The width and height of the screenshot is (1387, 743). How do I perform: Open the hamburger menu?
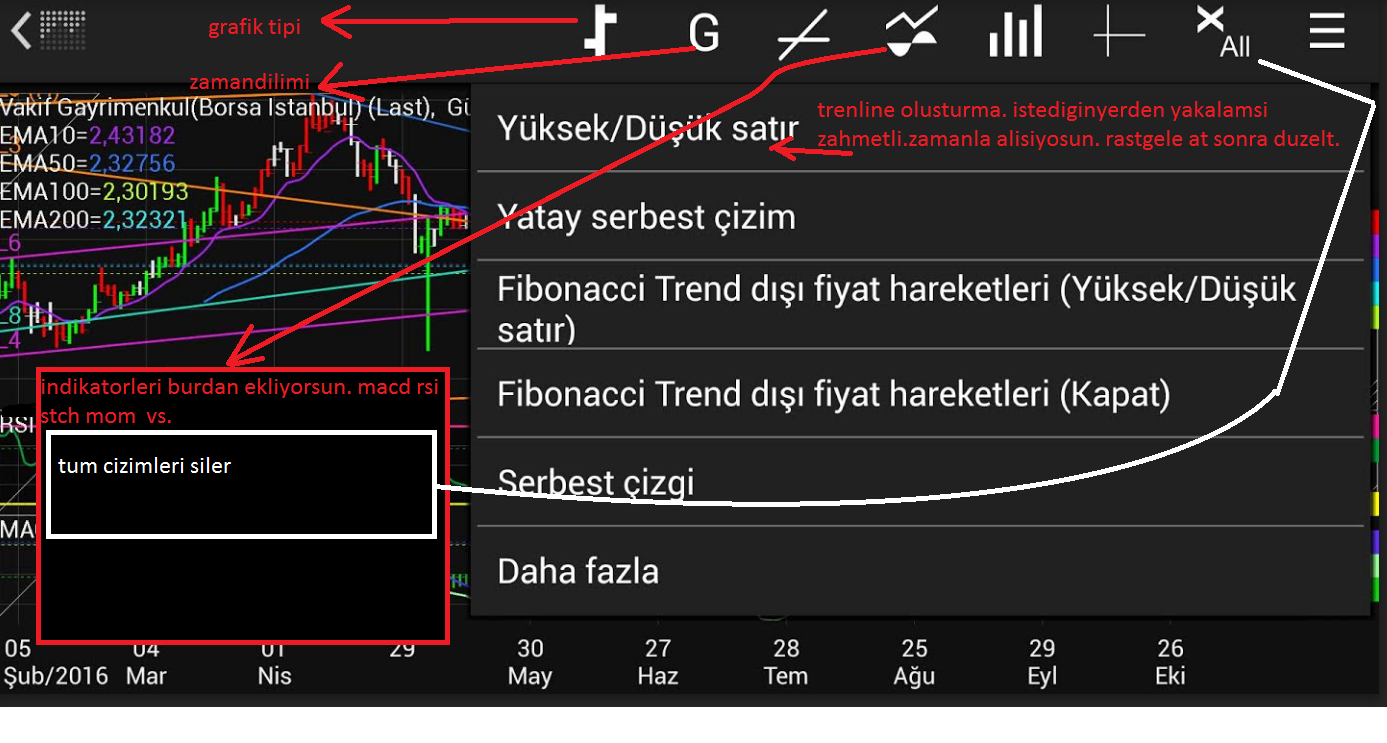[1326, 31]
